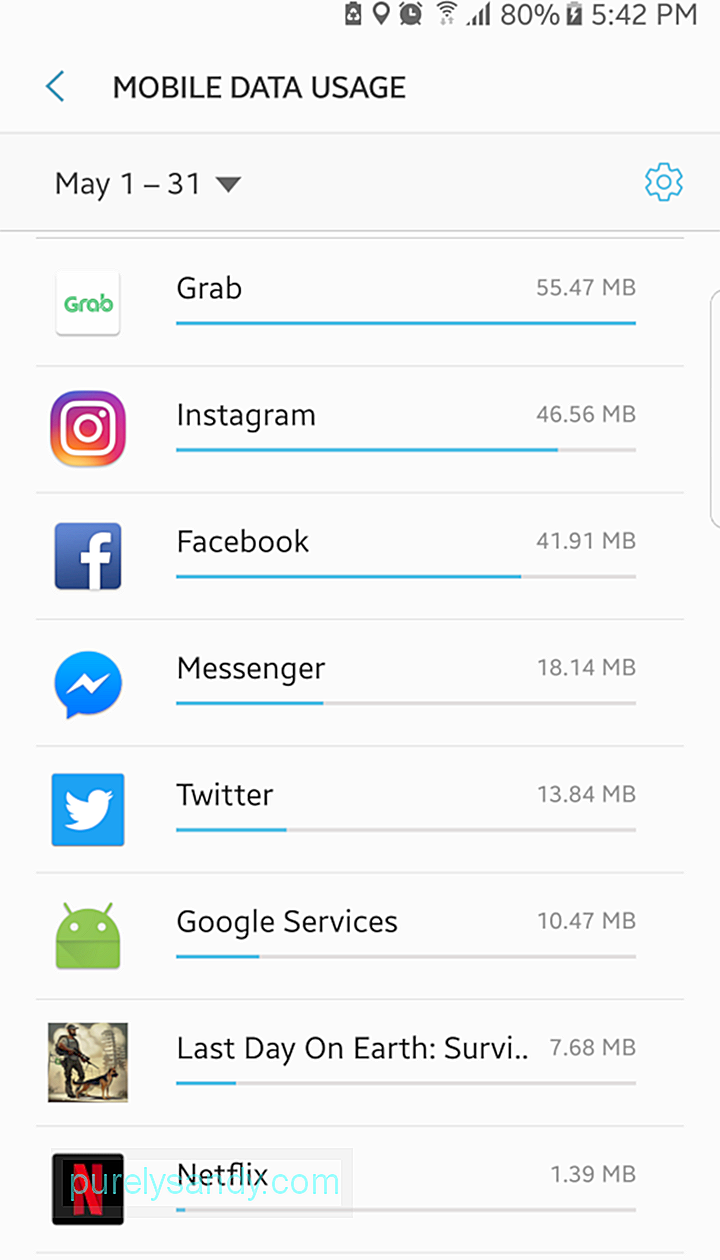The height and width of the screenshot is (1260, 720).
Task: Open Last Day On Earth data usage
Action: click(x=360, y=1064)
